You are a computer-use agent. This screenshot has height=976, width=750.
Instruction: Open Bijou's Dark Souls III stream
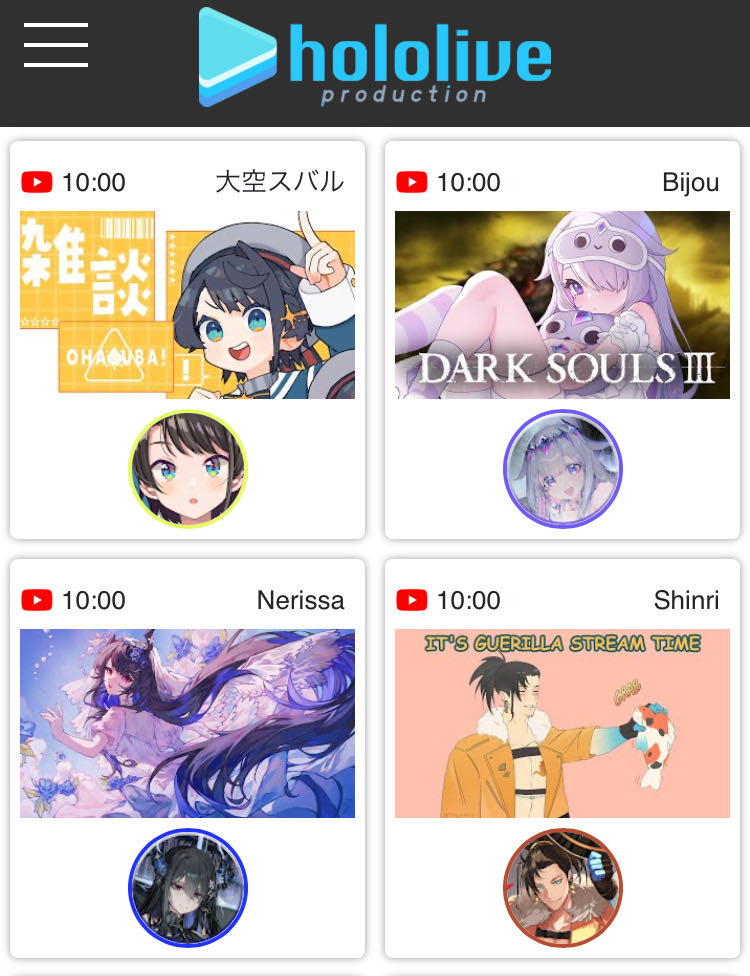pos(562,305)
